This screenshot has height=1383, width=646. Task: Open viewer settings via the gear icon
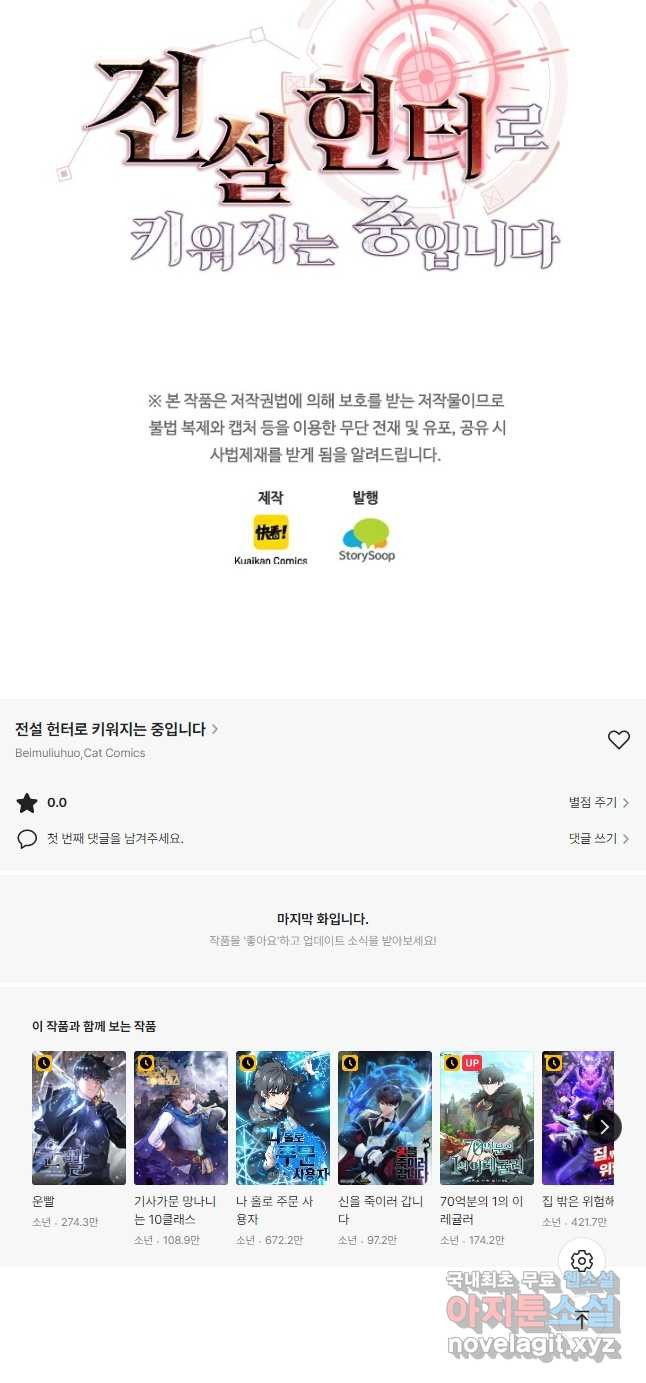click(582, 1261)
